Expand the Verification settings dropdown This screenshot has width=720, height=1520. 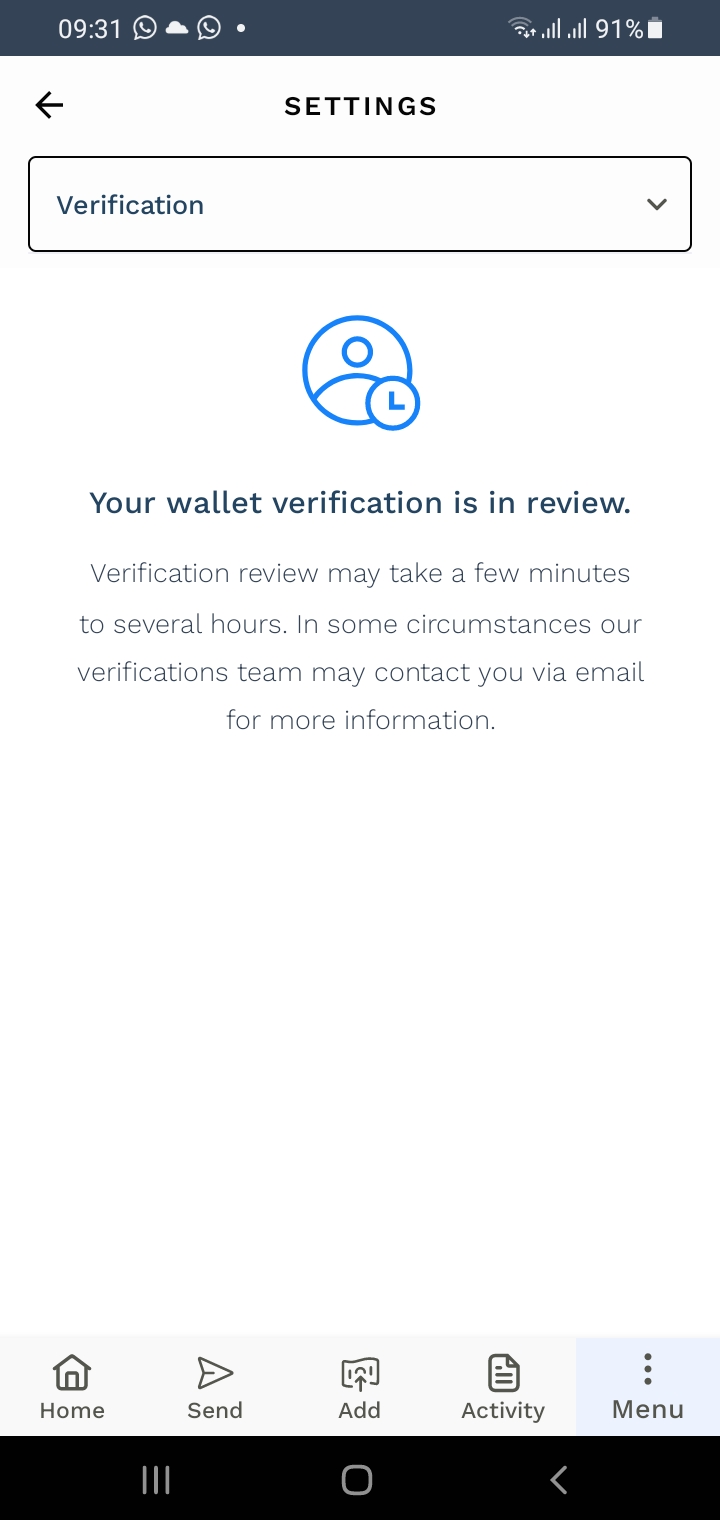click(360, 204)
